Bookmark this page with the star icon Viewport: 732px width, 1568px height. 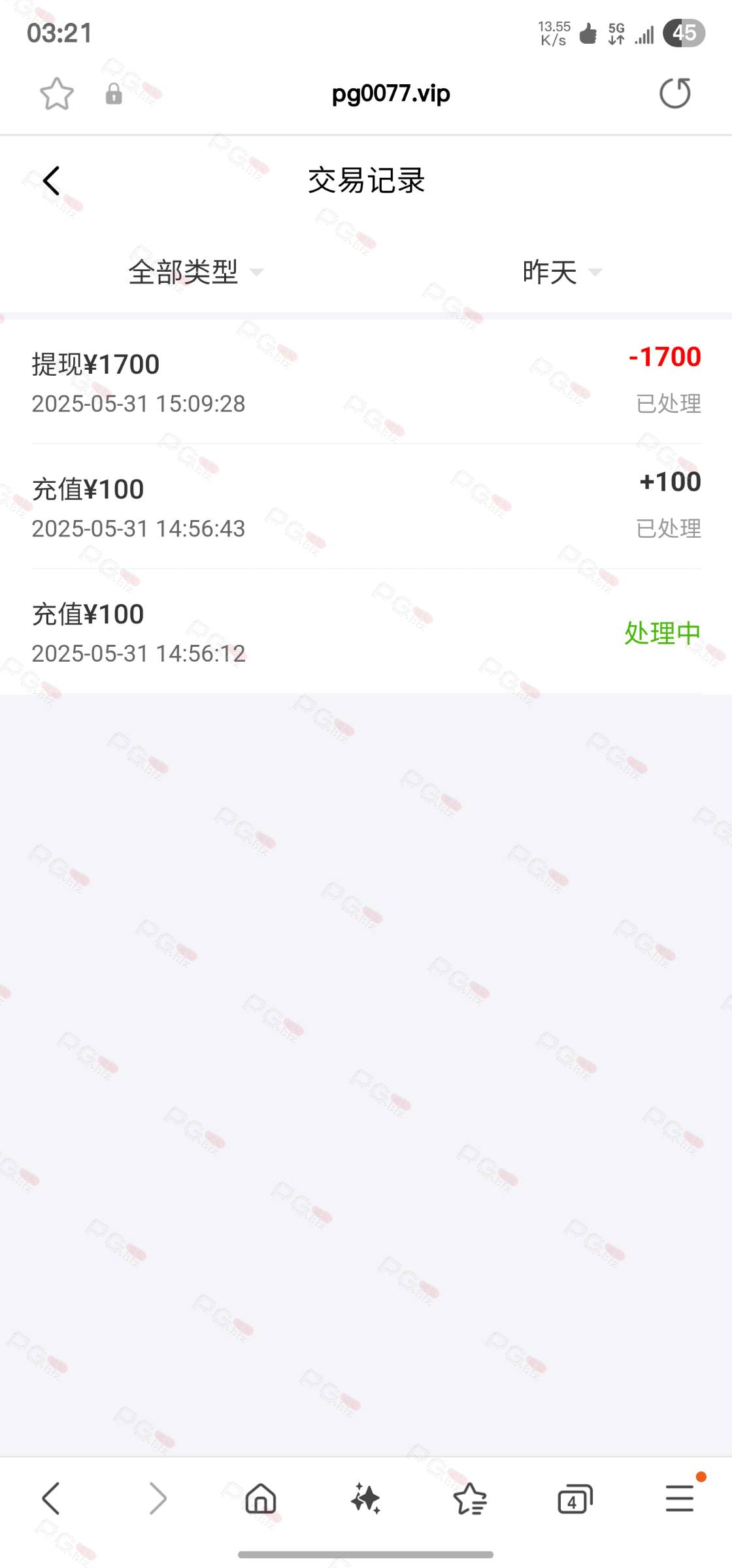(x=57, y=94)
